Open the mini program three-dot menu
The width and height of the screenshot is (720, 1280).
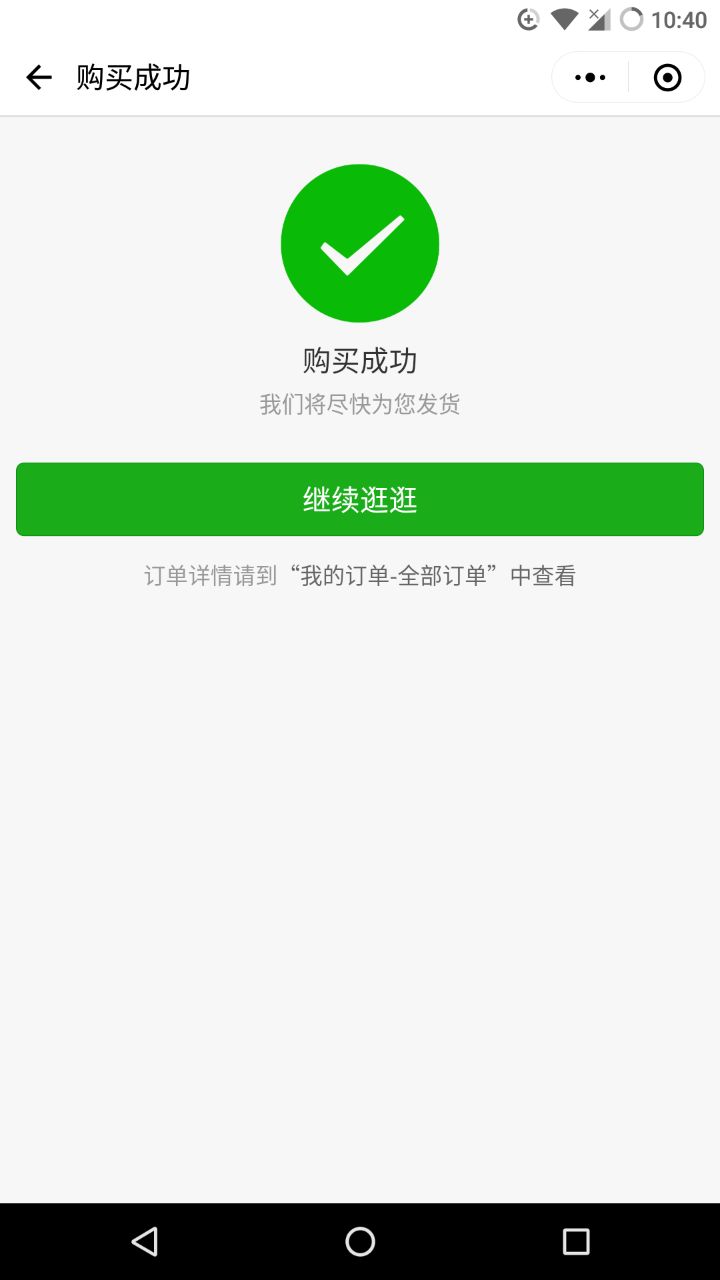tap(590, 77)
